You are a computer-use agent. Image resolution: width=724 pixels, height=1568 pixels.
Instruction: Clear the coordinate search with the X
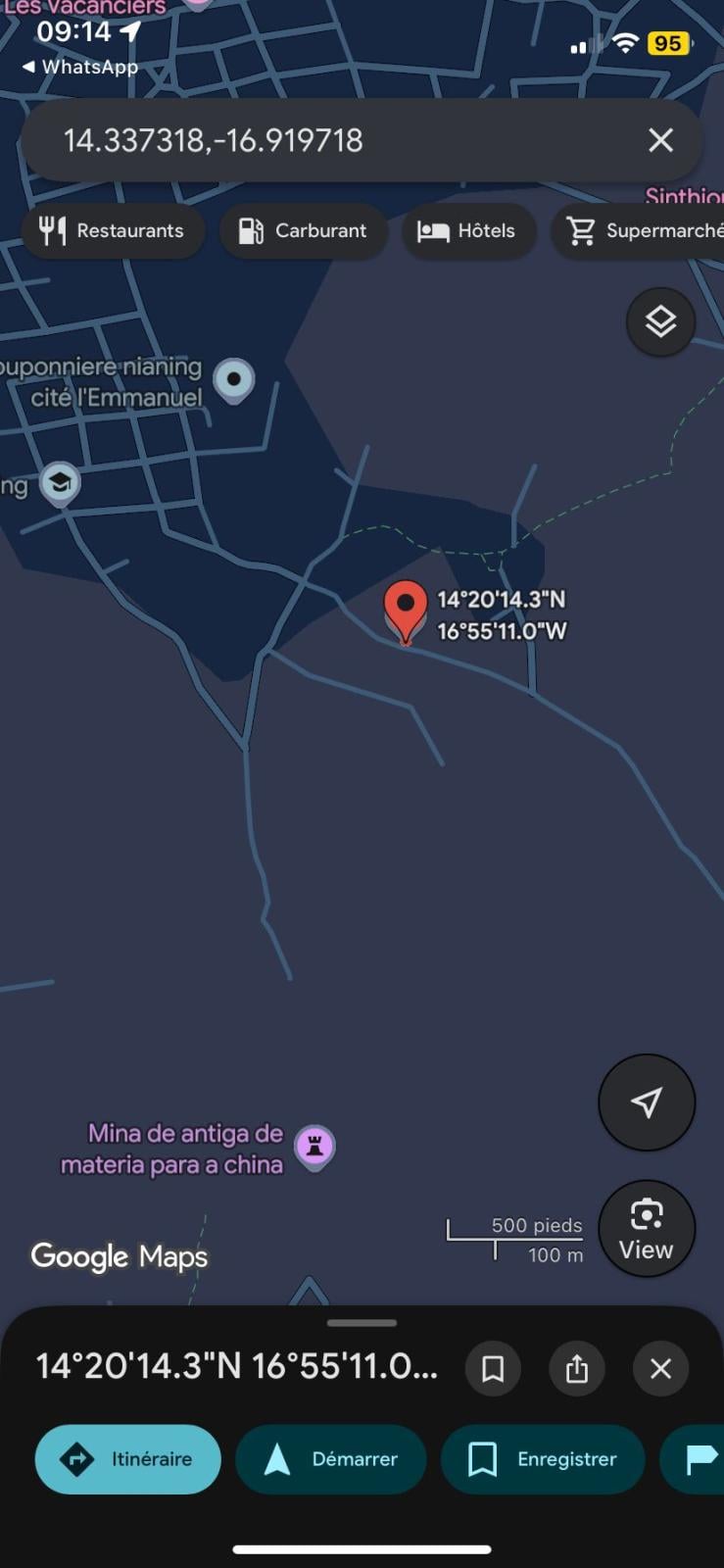[660, 140]
